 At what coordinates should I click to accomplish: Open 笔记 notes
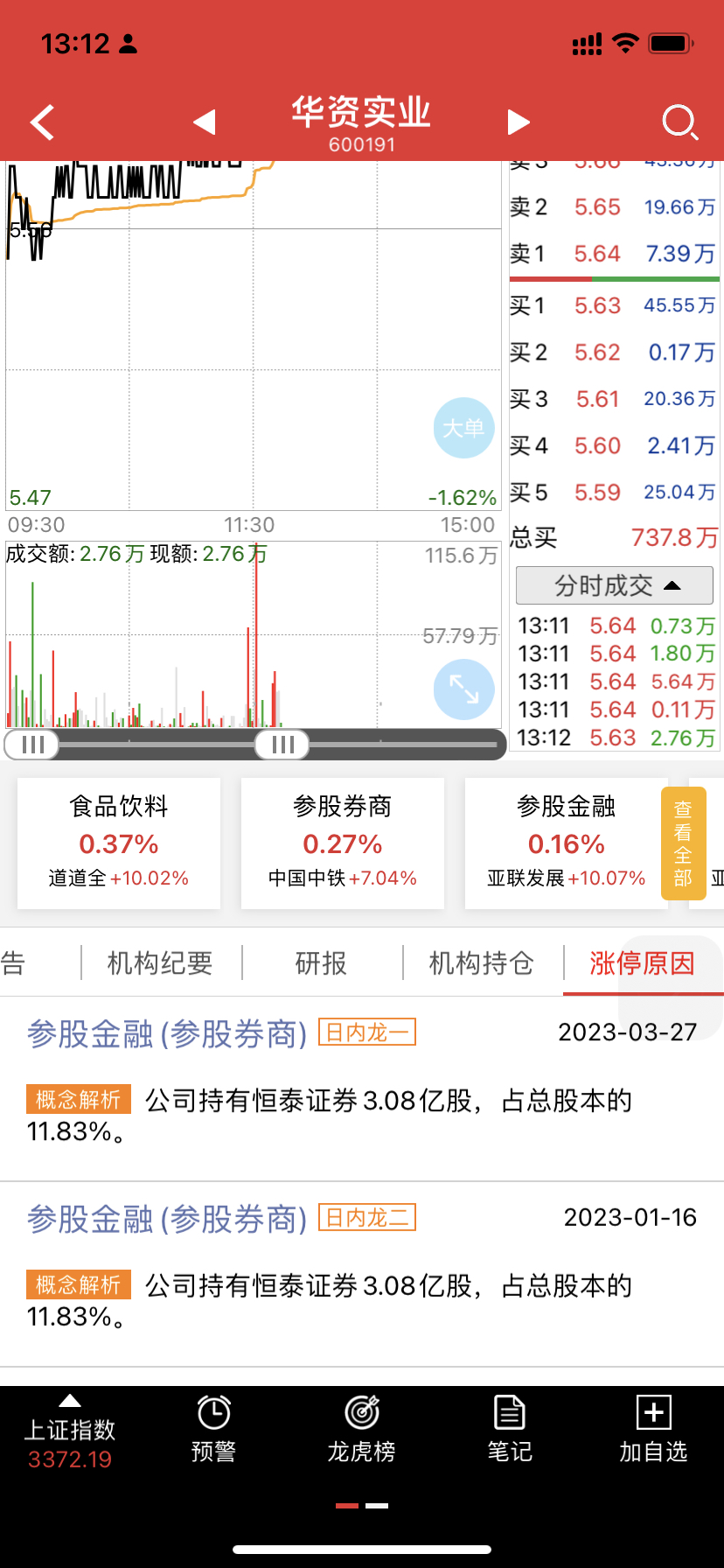510,1429
